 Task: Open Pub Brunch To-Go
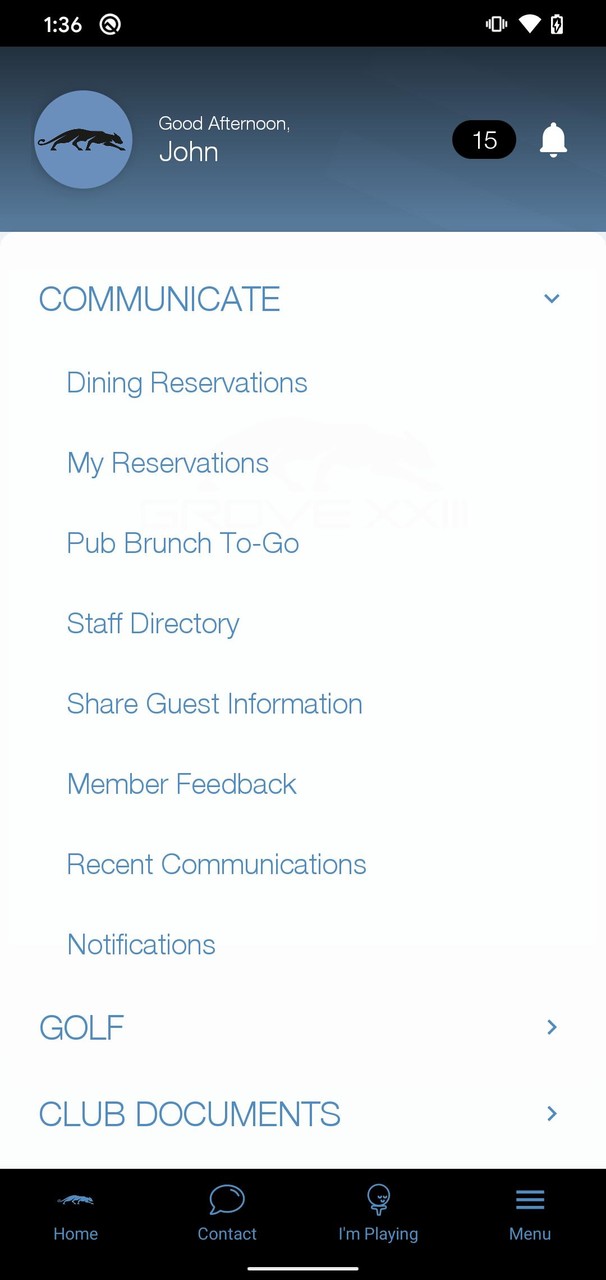pos(183,543)
